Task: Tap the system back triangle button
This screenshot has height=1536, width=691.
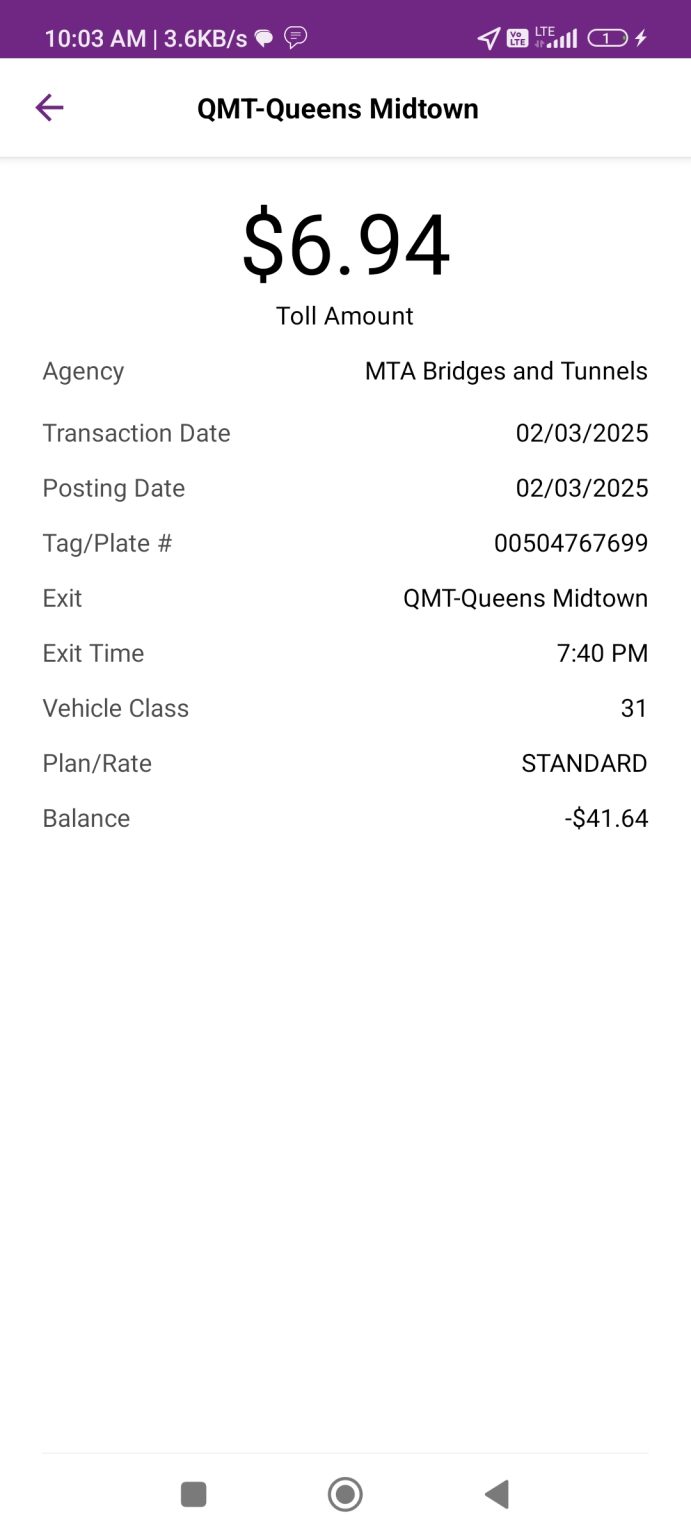Action: tap(497, 1494)
